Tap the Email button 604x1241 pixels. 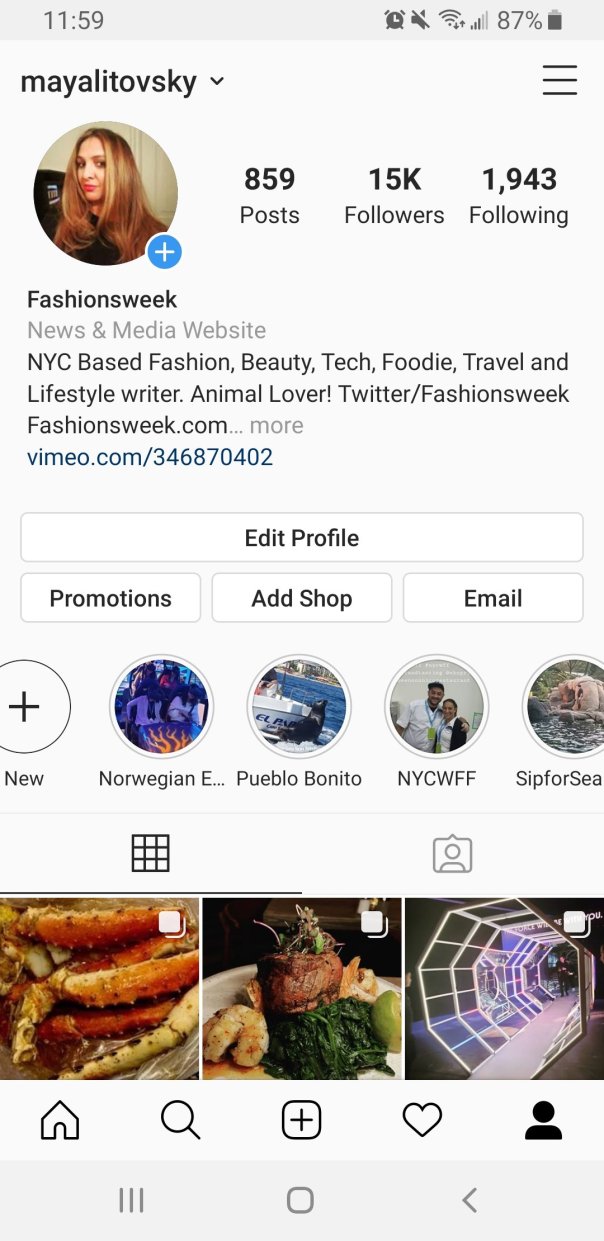pos(492,598)
